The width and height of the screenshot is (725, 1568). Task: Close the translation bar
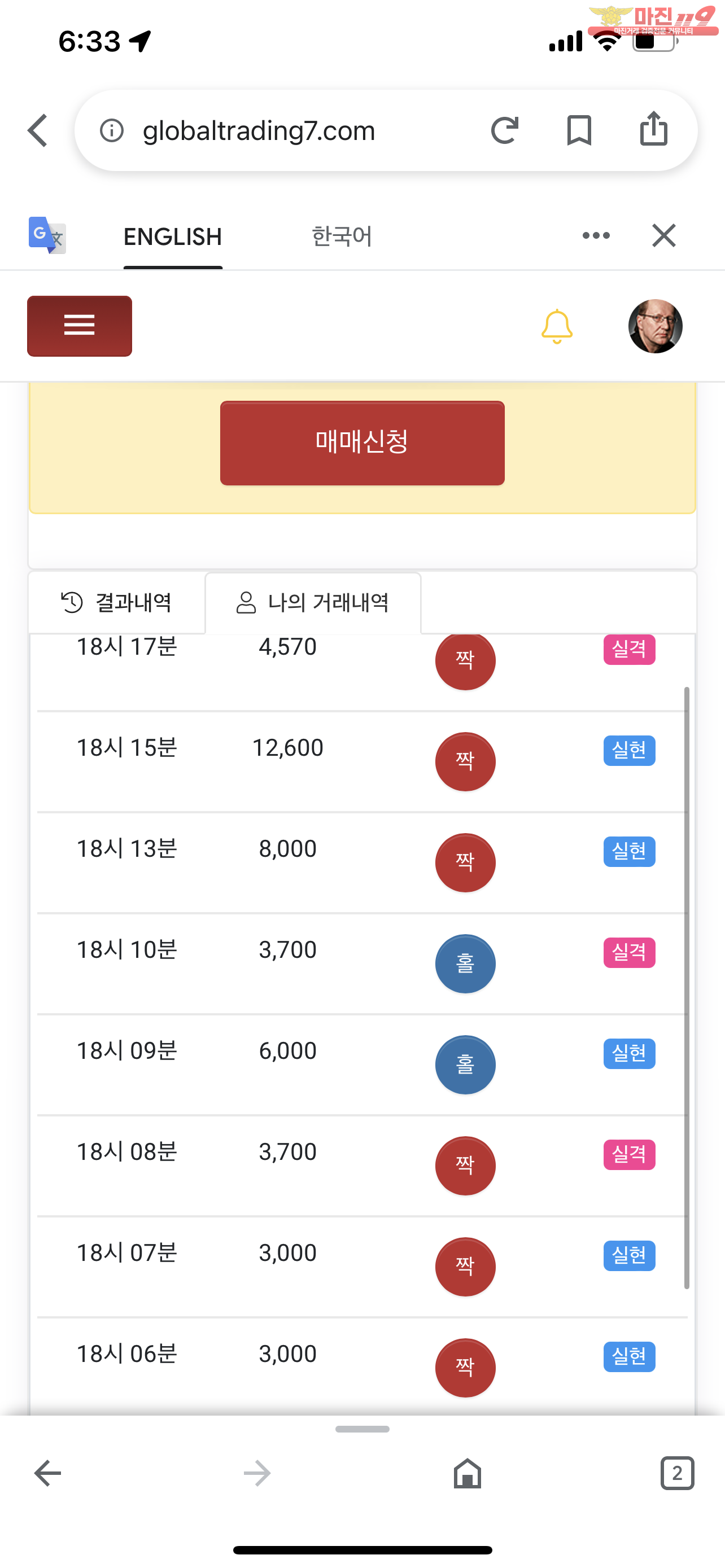(663, 235)
